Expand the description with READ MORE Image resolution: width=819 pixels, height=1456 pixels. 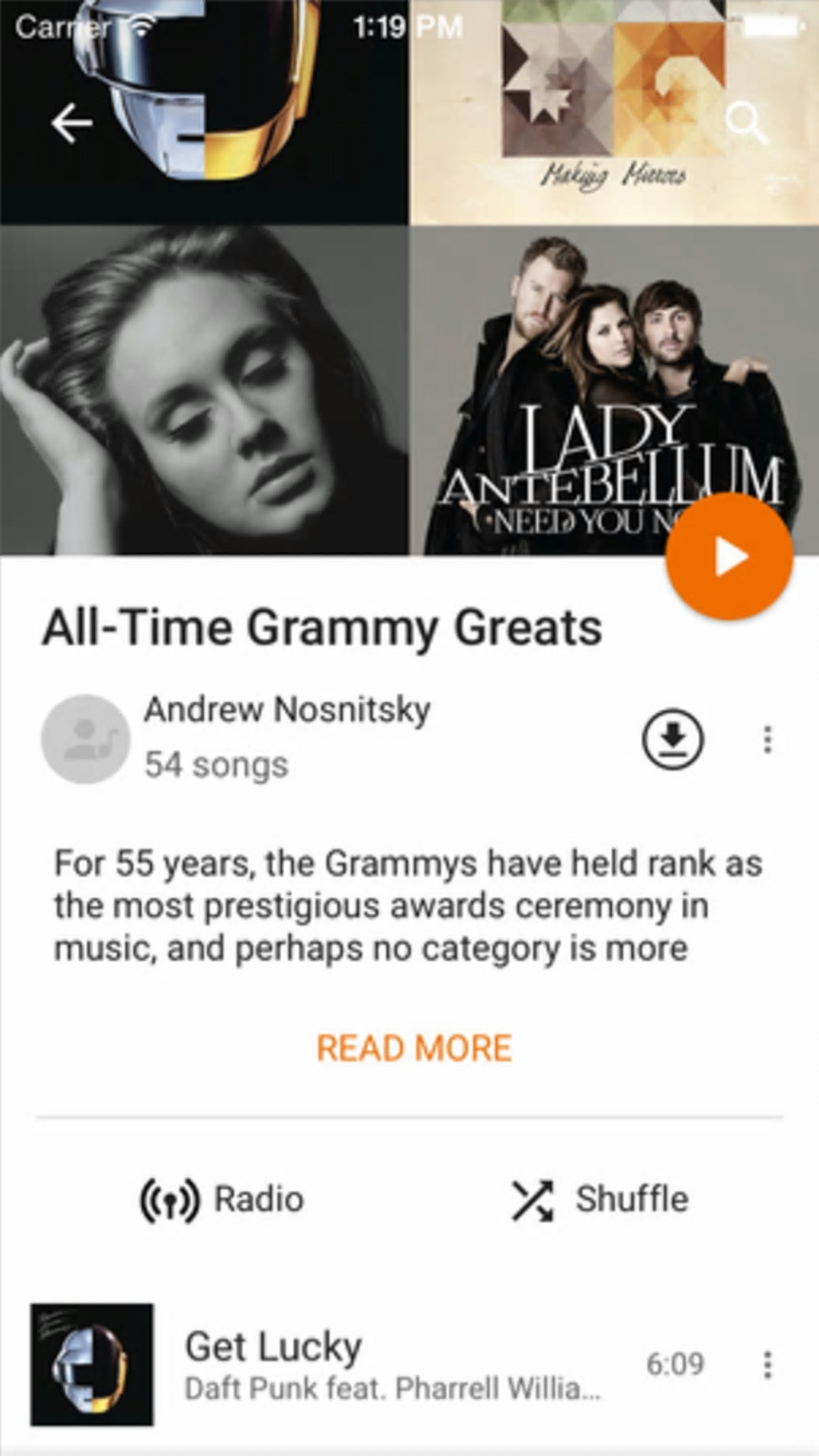(x=414, y=1048)
